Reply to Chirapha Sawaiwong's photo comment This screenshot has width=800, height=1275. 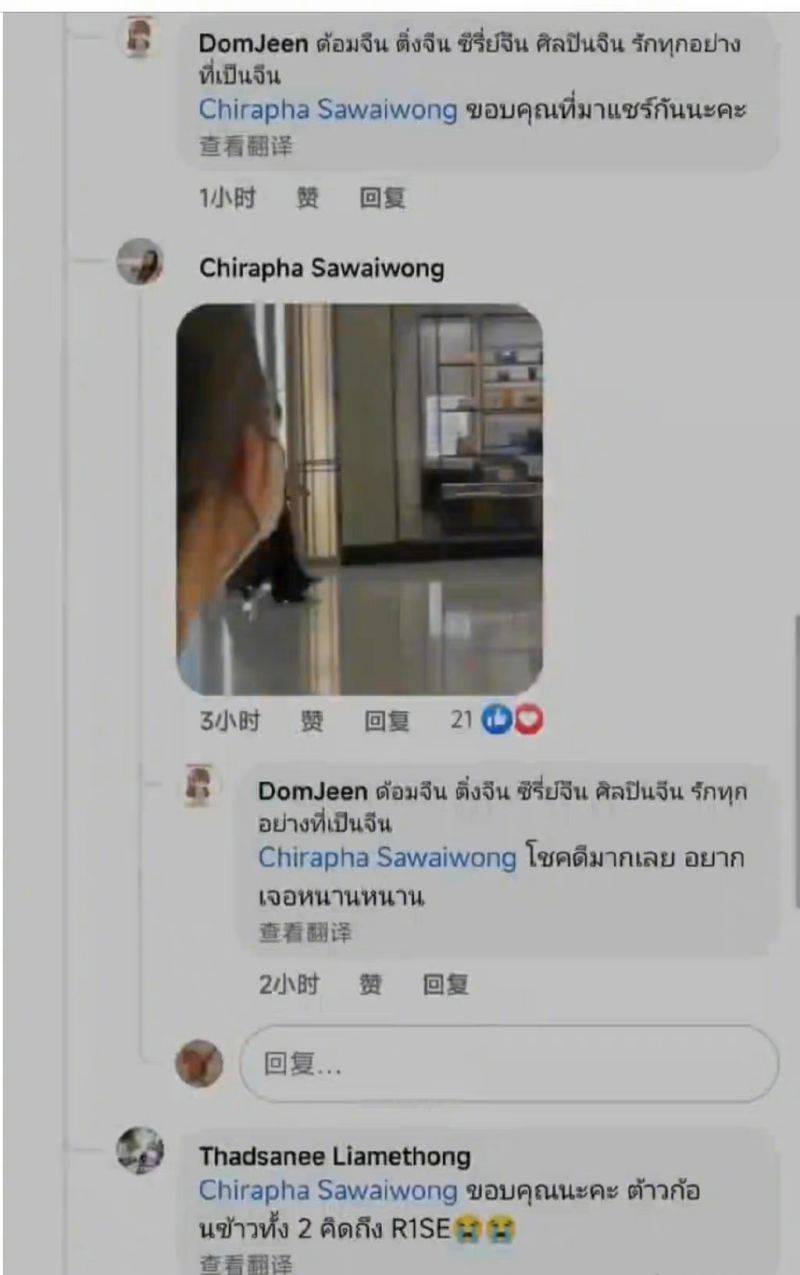(386, 720)
